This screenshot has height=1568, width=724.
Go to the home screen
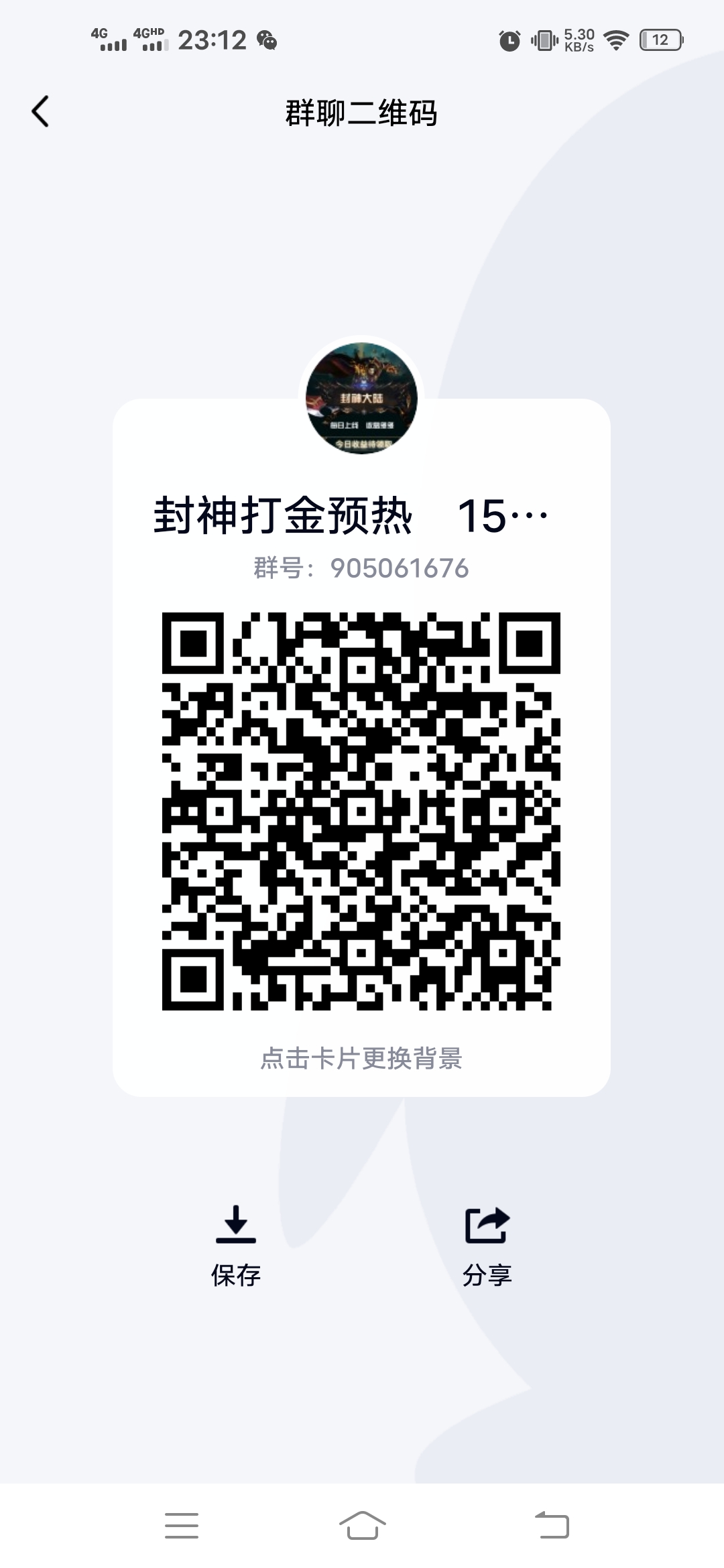pos(362,1526)
